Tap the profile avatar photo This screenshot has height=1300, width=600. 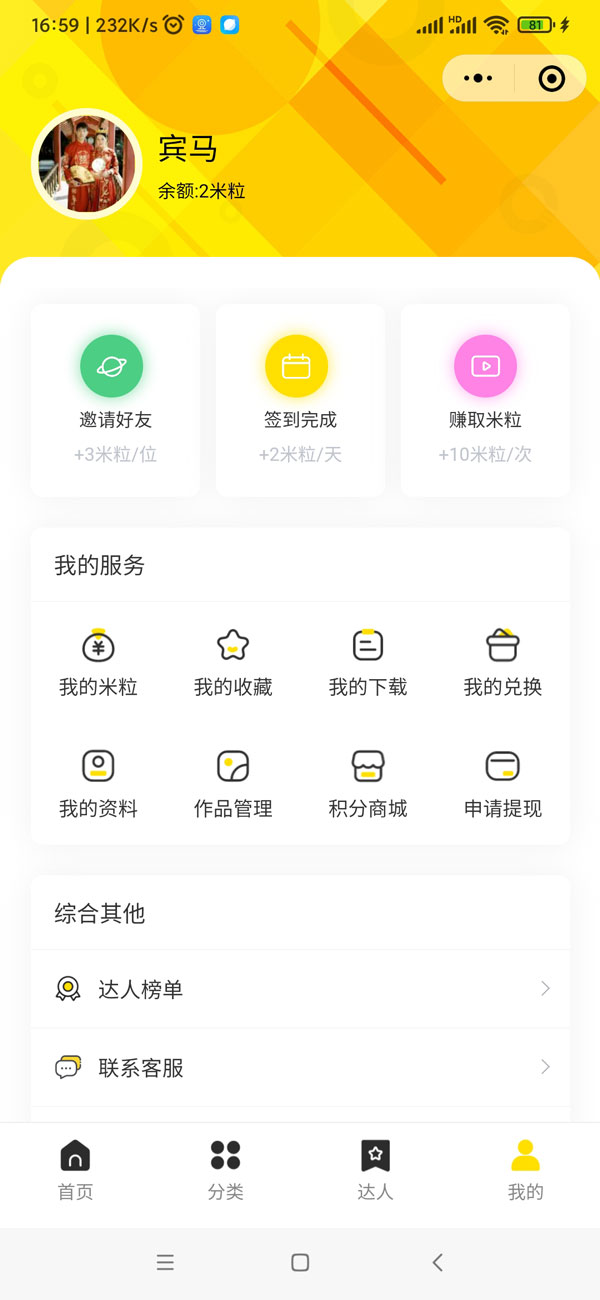[x=87, y=164]
